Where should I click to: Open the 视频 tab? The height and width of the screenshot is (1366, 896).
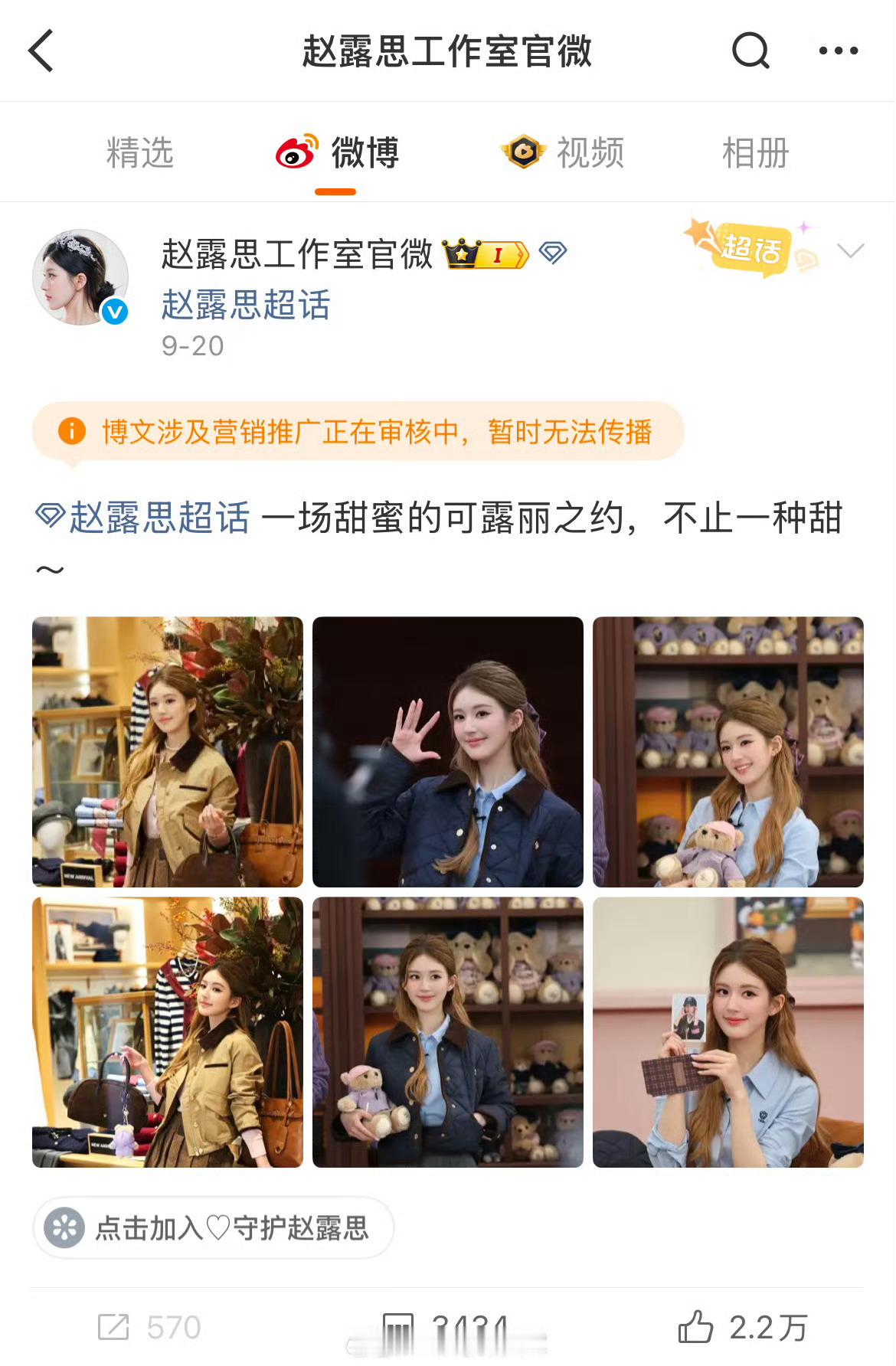pyautogui.click(x=587, y=152)
